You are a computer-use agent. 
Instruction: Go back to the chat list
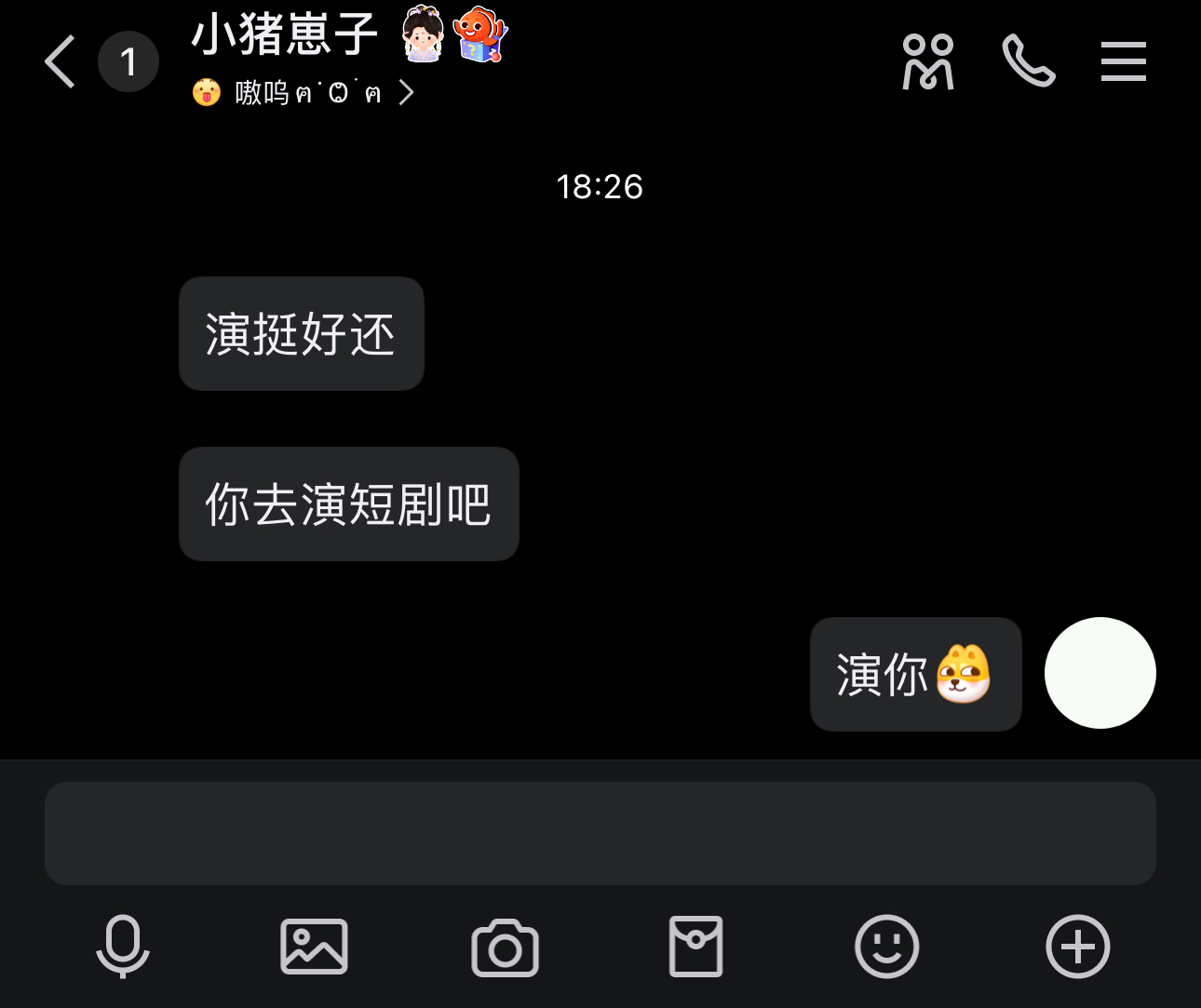(61, 62)
